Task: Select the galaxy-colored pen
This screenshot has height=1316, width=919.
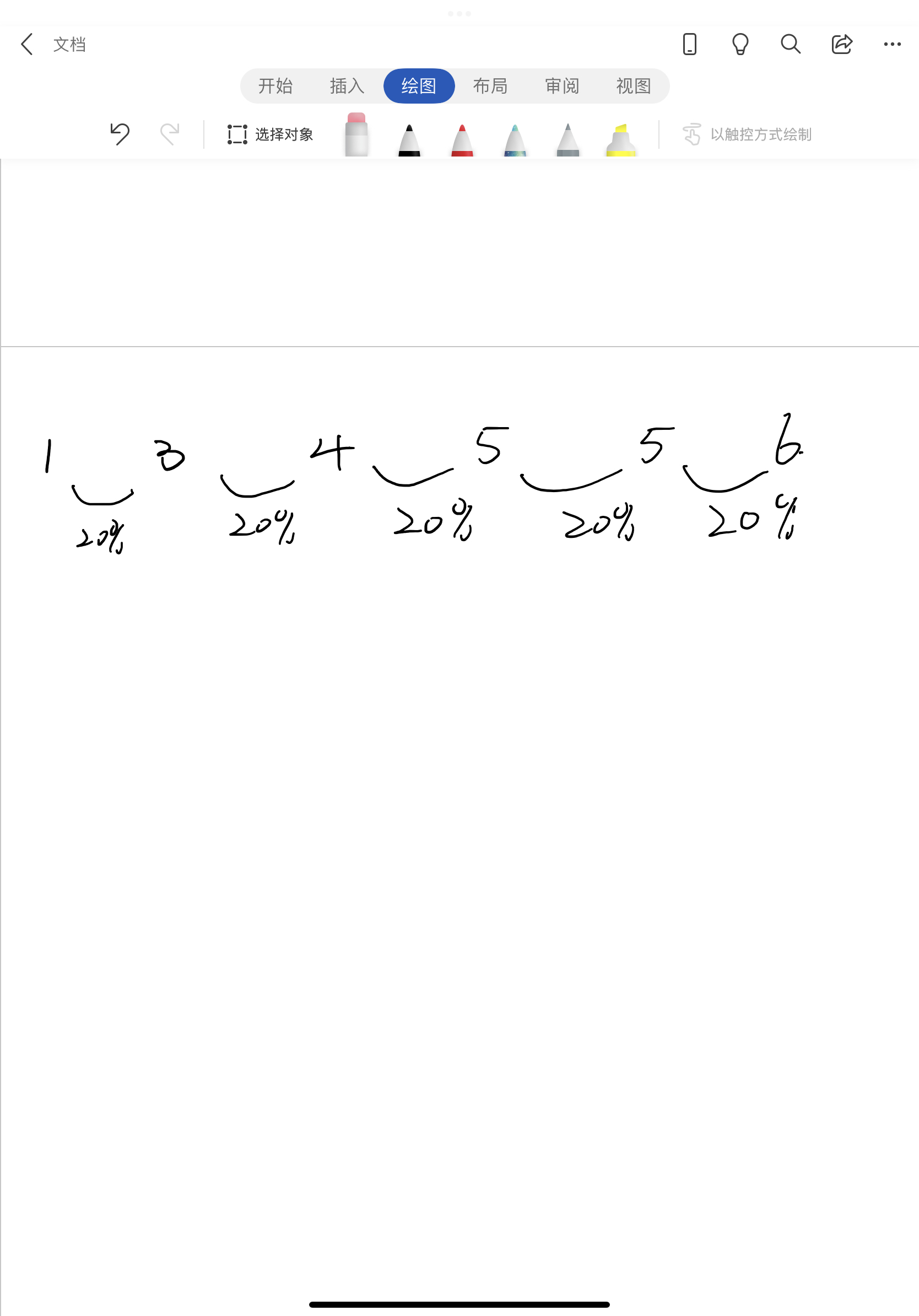Action: click(515, 141)
